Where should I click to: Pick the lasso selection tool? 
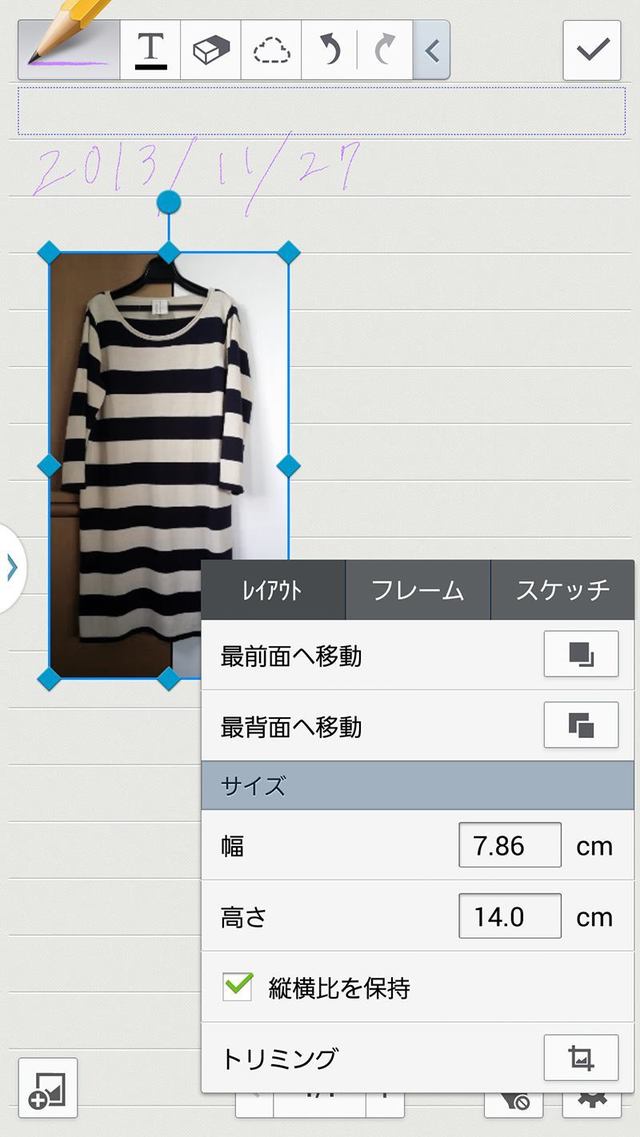pos(271,50)
